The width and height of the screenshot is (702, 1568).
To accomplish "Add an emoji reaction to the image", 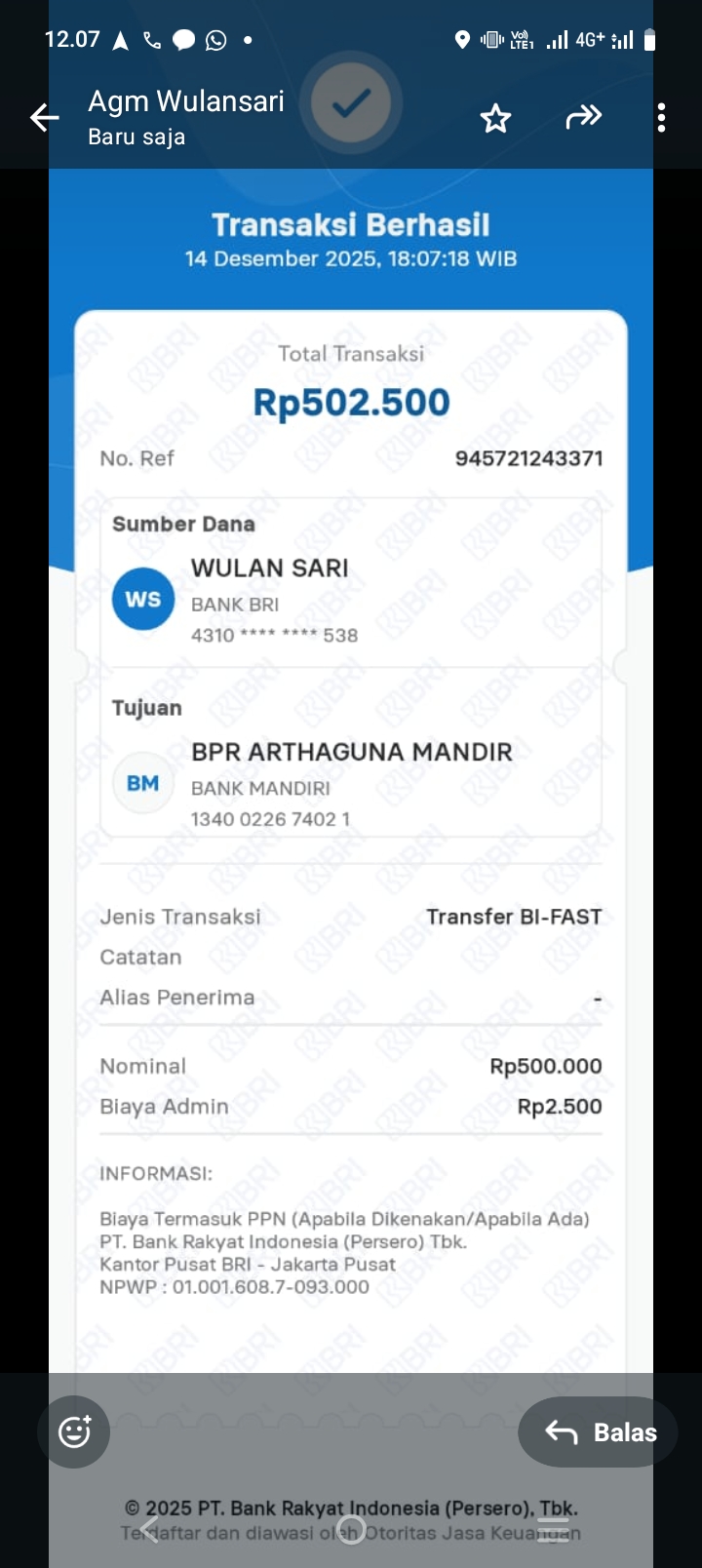I will 74,1431.
